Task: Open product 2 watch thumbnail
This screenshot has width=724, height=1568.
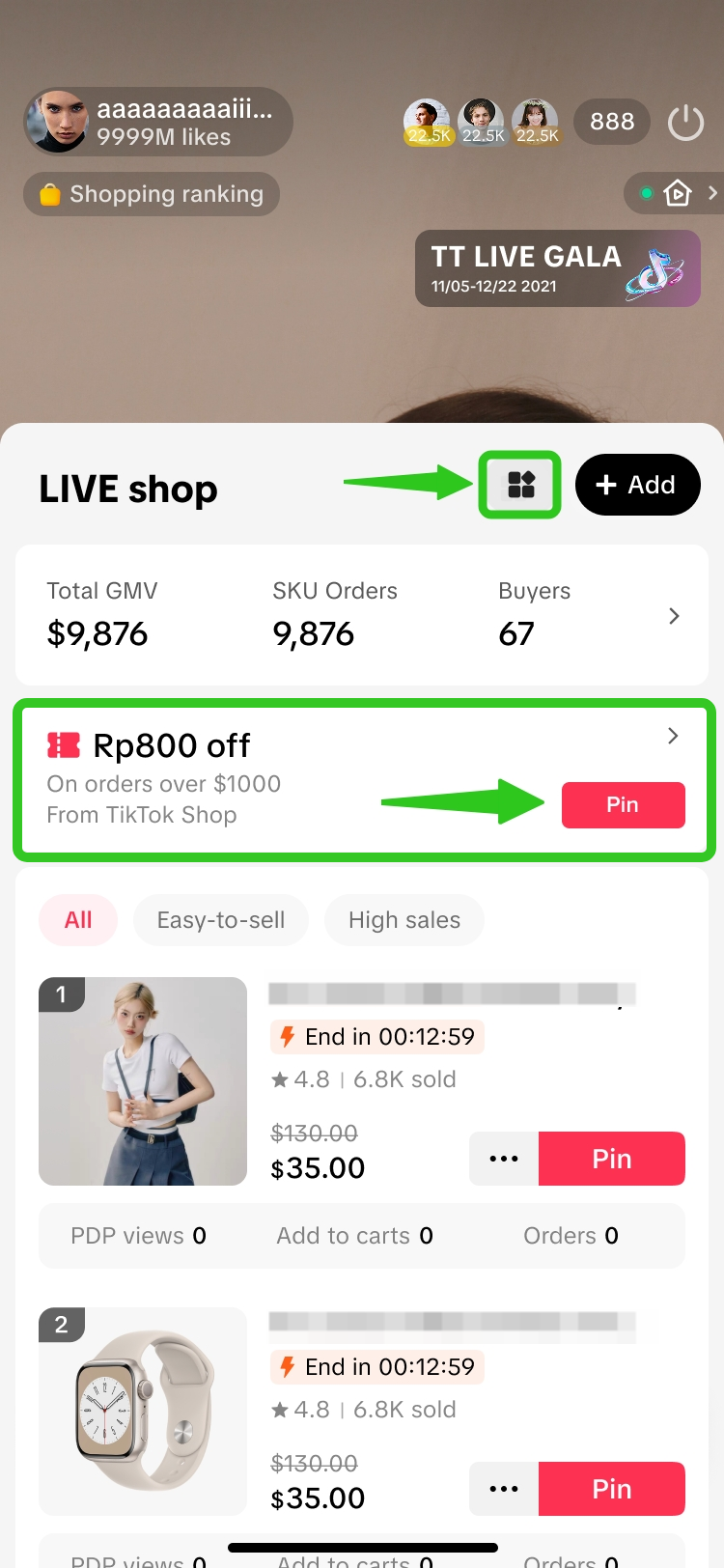Action: click(x=143, y=1410)
